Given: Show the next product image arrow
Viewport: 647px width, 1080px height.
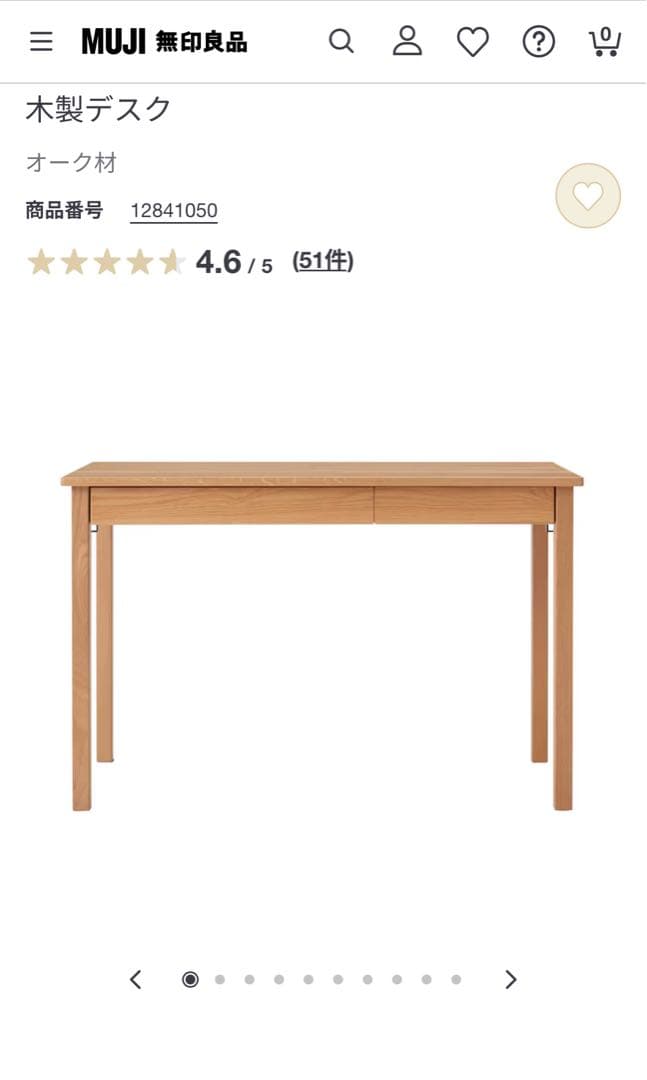Looking at the screenshot, I should click(510, 980).
